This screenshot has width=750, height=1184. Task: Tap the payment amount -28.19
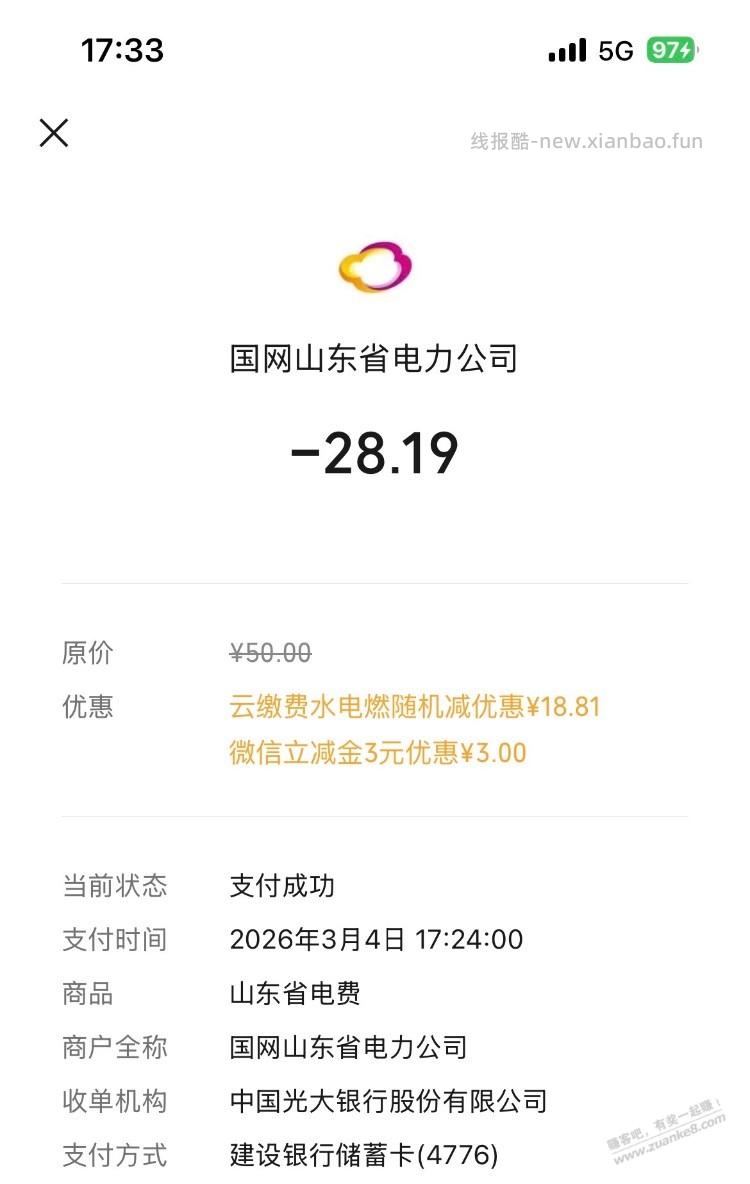pyautogui.click(x=375, y=455)
